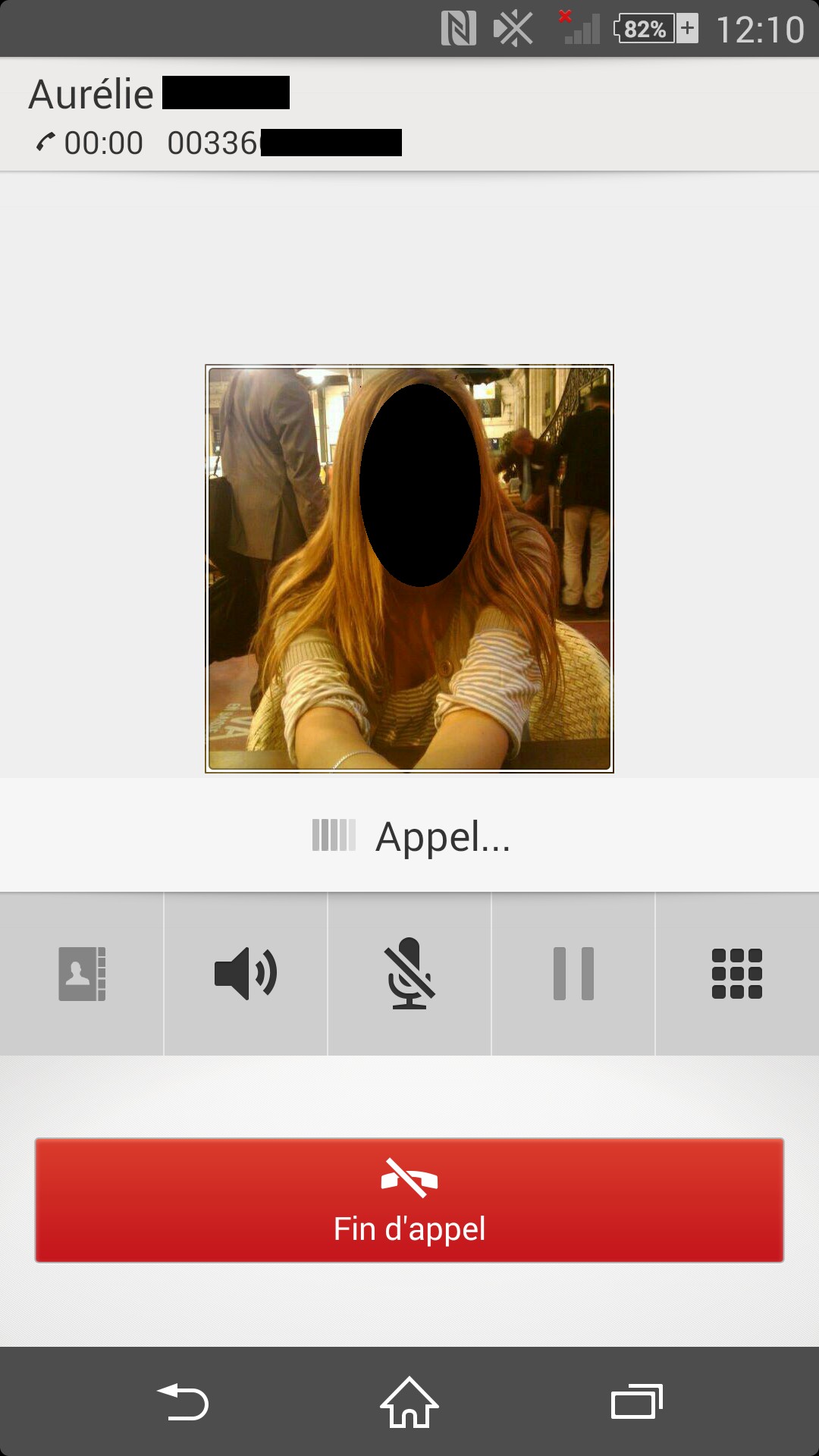Open the contacts list during the call
The image size is (819, 1456).
pyautogui.click(x=82, y=974)
